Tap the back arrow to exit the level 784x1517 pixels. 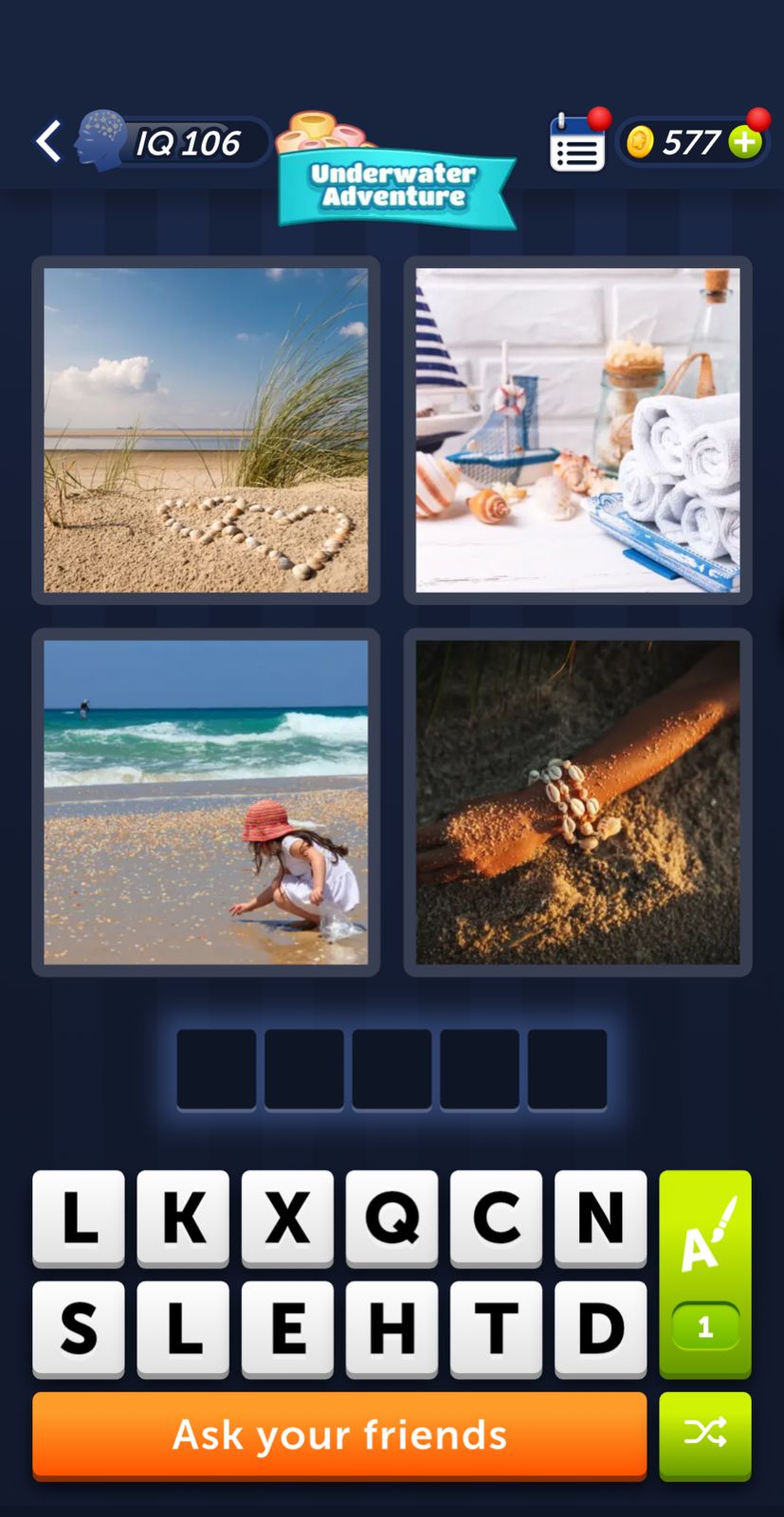pyautogui.click(x=48, y=140)
